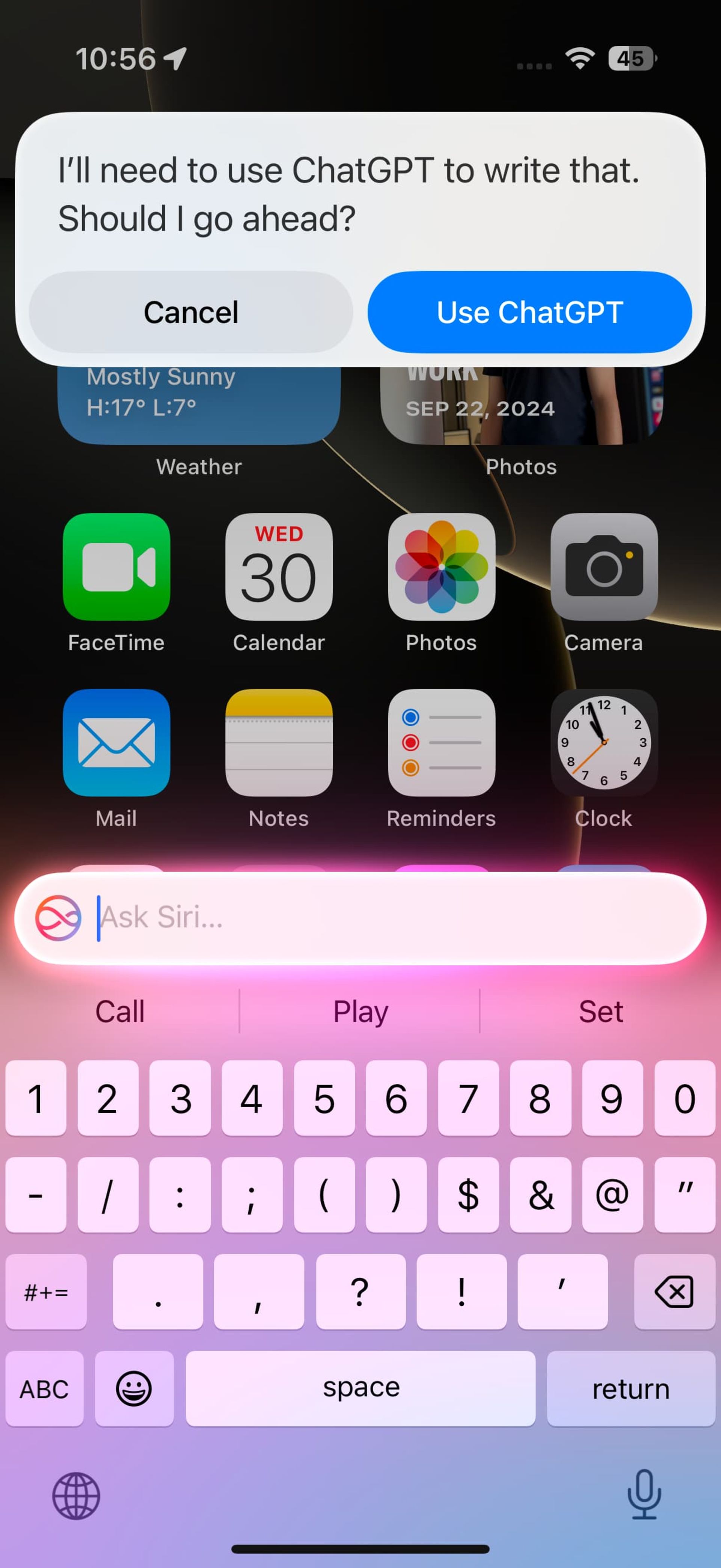This screenshot has width=721, height=1568.
Task: Focus the Ask Siri text field
Action: 389,917
